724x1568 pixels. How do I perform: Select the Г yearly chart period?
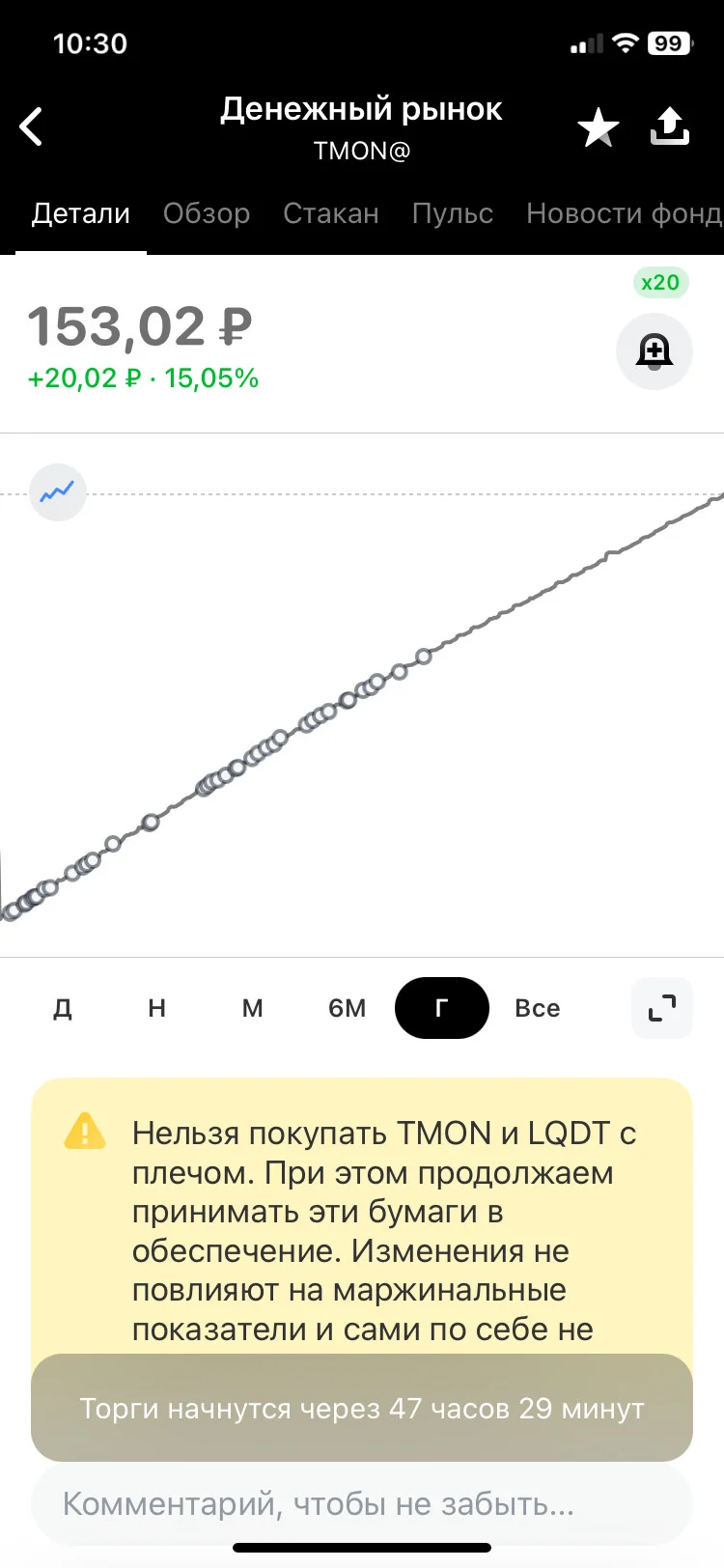click(442, 1008)
